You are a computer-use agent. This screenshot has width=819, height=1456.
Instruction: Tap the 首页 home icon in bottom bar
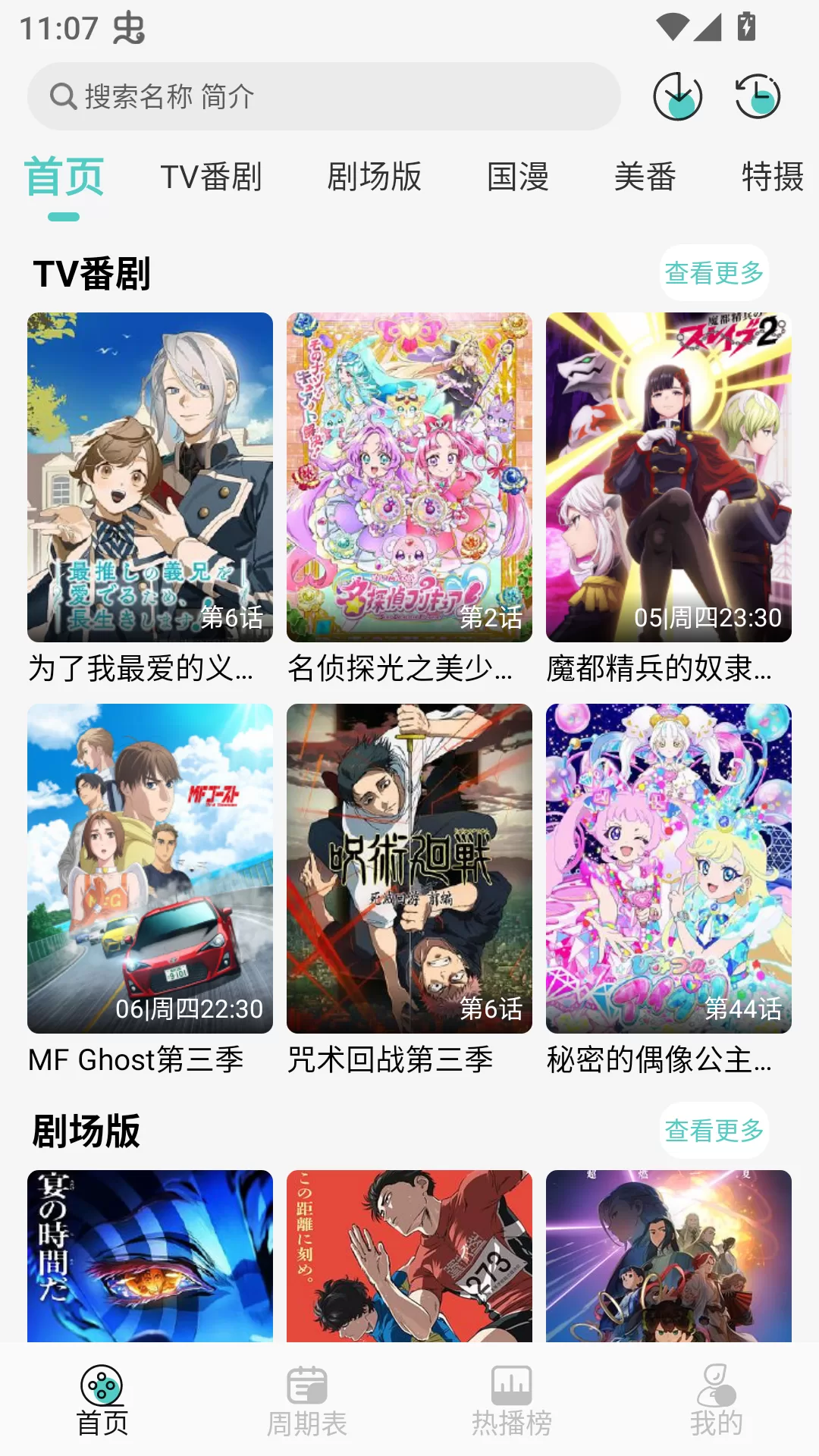click(x=103, y=1392)
